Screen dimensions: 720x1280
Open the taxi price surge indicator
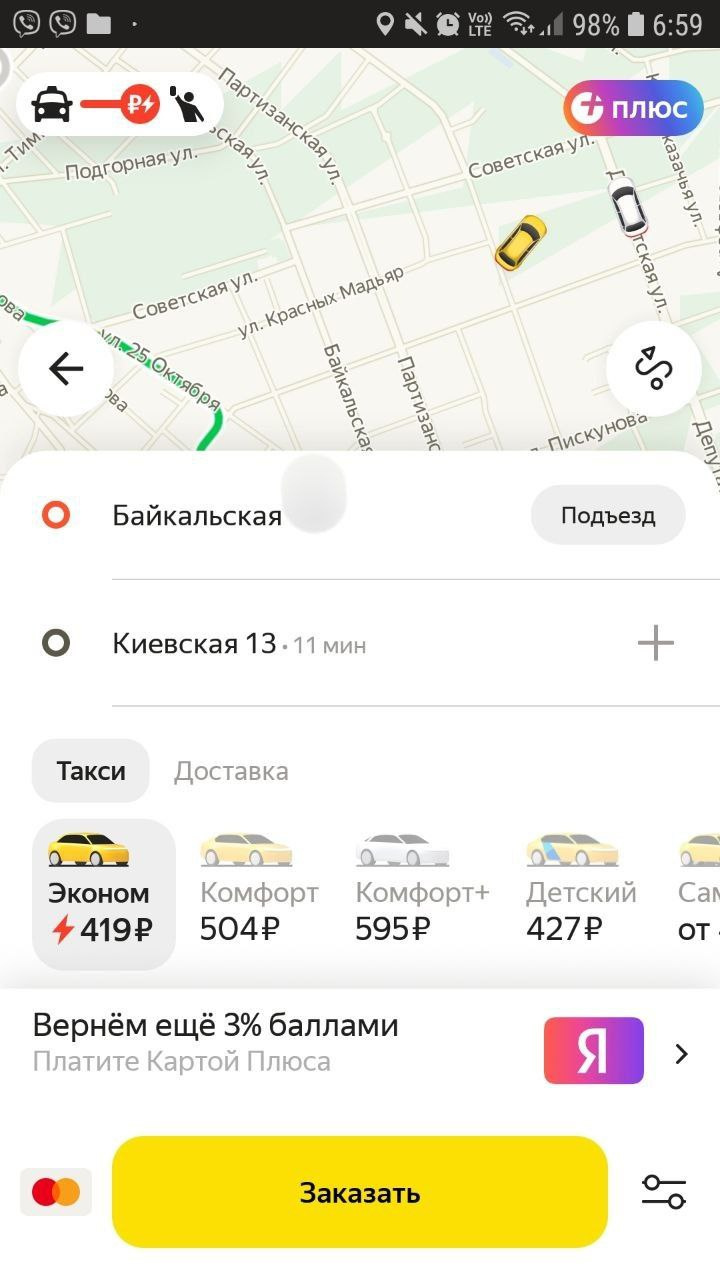[120, 104]
